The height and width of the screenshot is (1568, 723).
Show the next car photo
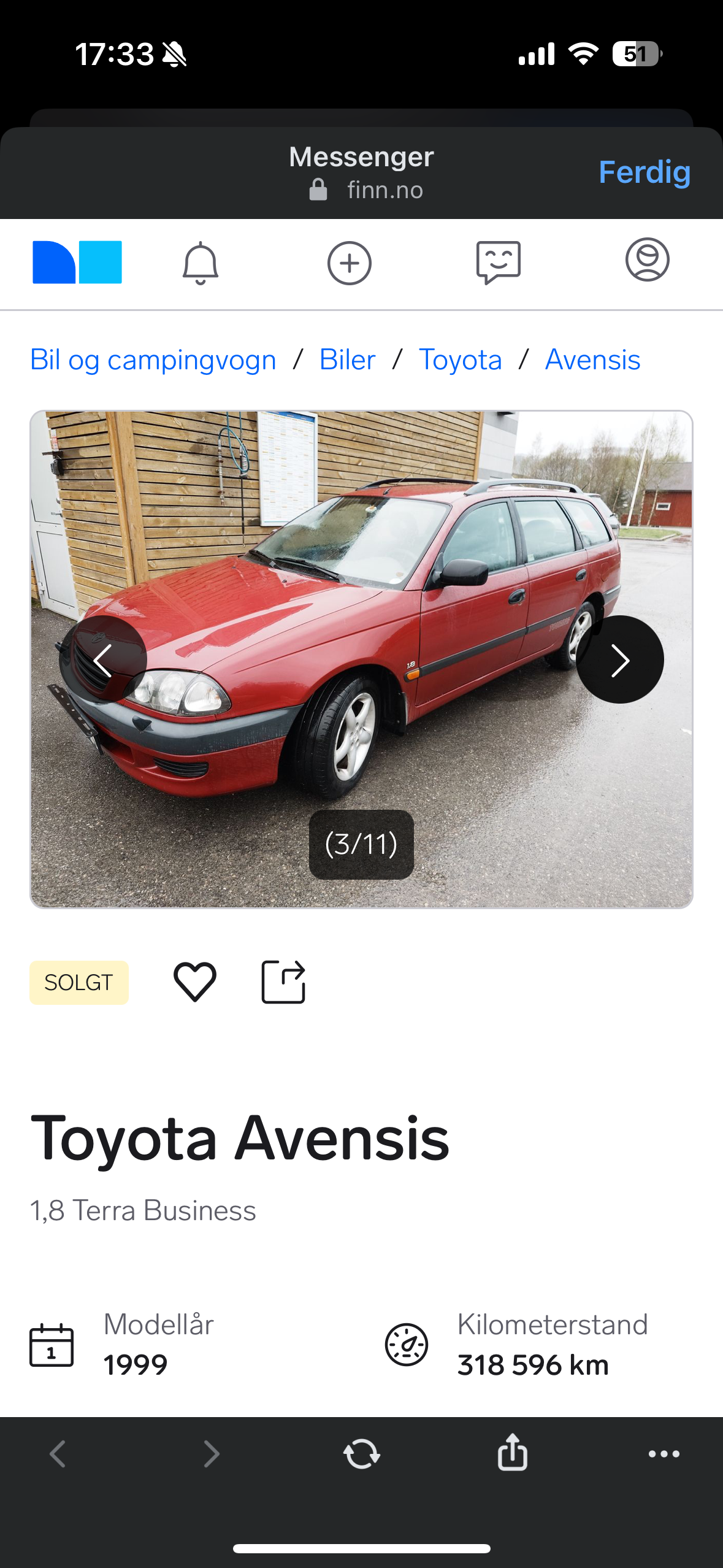pos(620,659)
